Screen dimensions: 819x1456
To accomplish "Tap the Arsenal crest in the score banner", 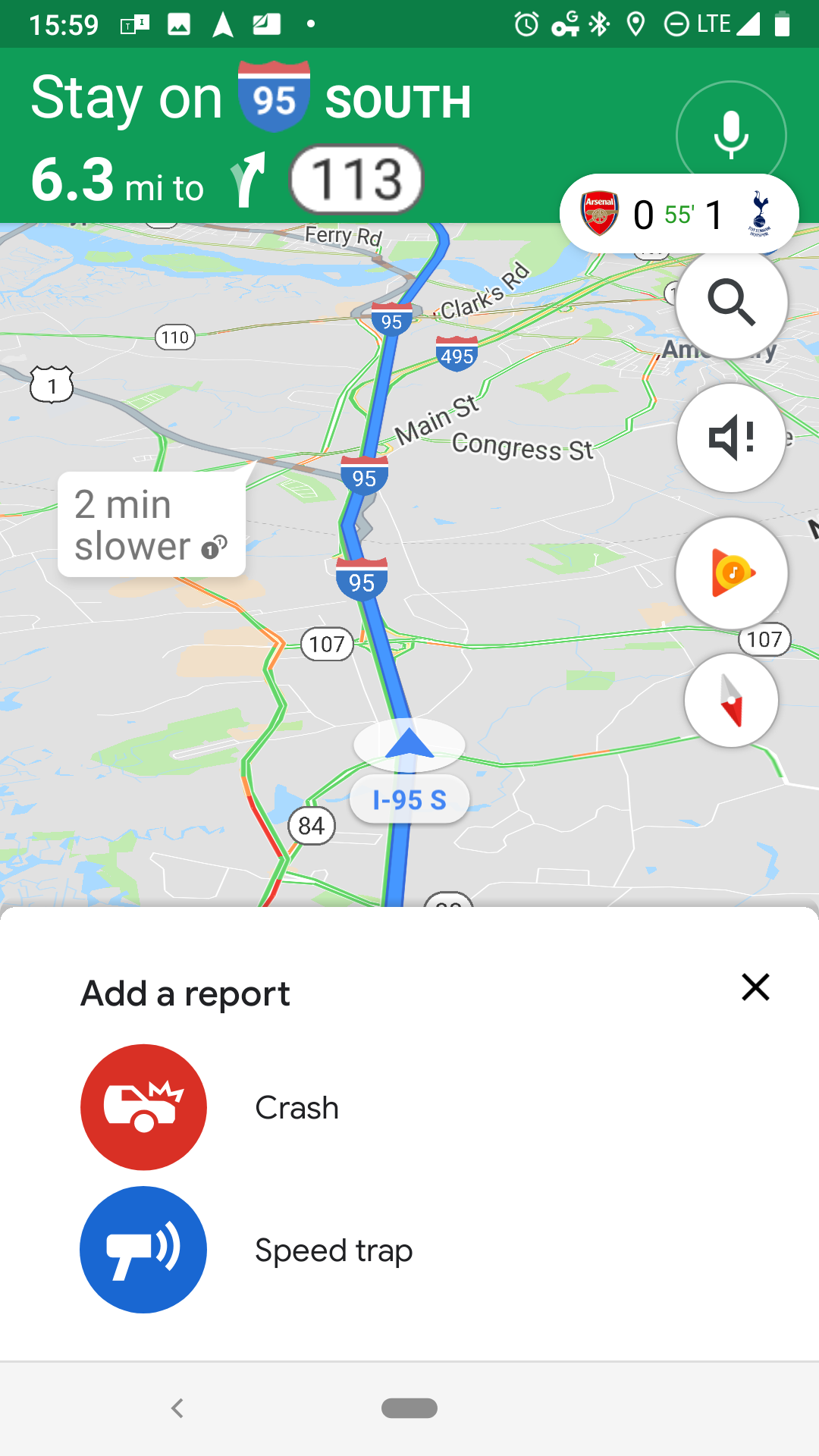I will click(x=599, y=213).
